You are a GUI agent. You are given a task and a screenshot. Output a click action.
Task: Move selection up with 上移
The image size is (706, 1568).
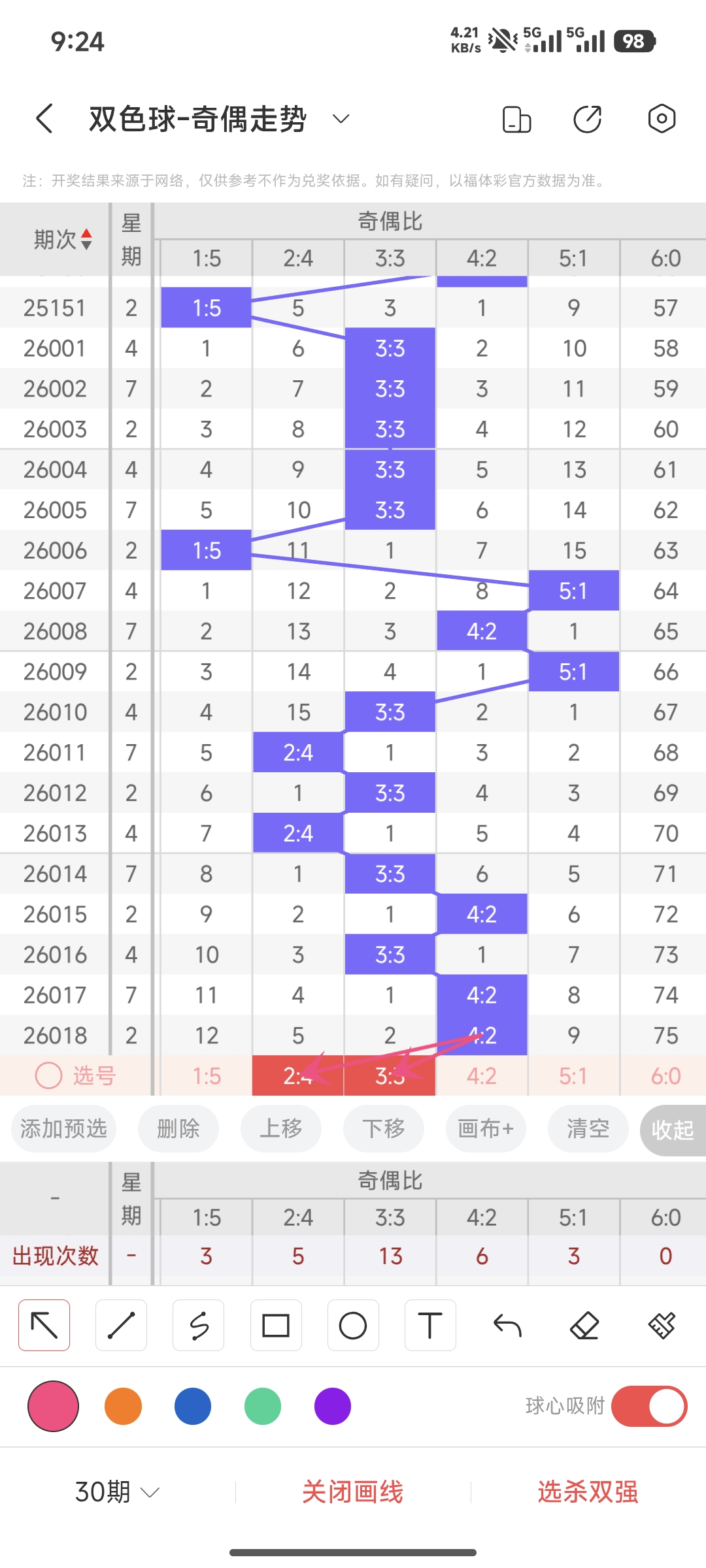pos(280,1128)
